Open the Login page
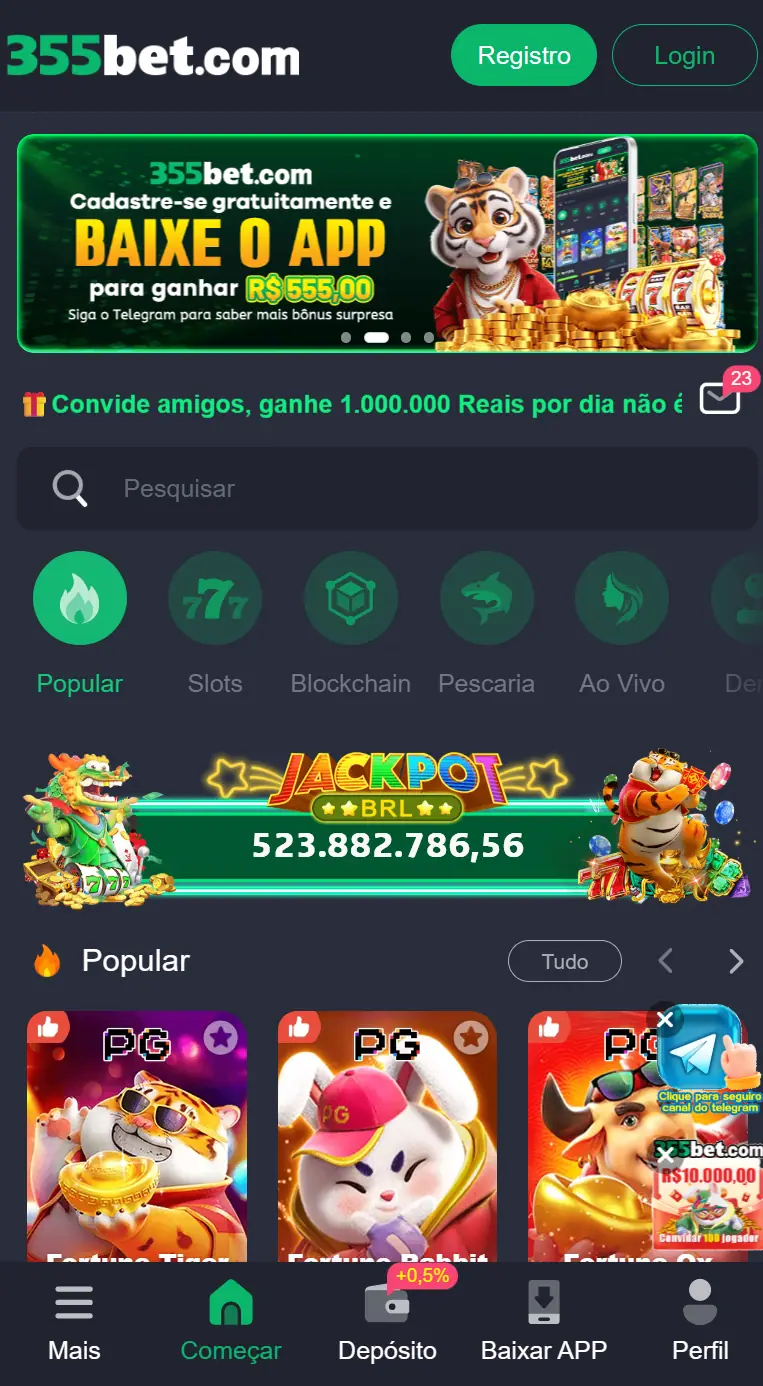The height and width of the screenshot is (1386, 763). [684, 56]
